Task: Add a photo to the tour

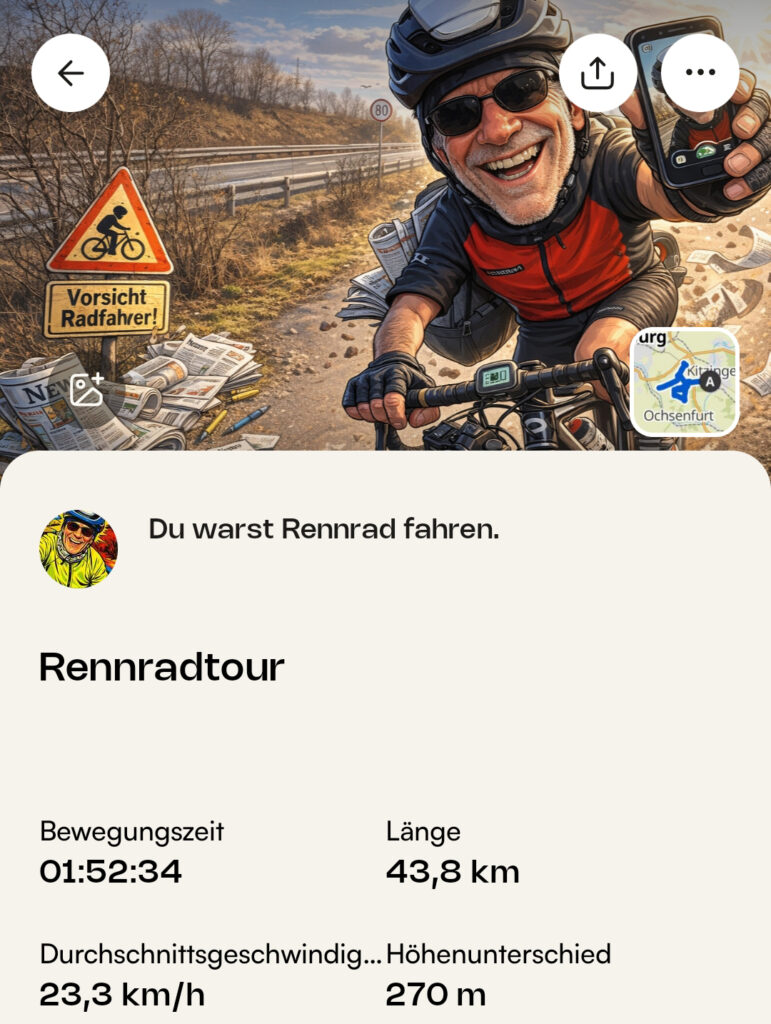Action: click(87, 389)
